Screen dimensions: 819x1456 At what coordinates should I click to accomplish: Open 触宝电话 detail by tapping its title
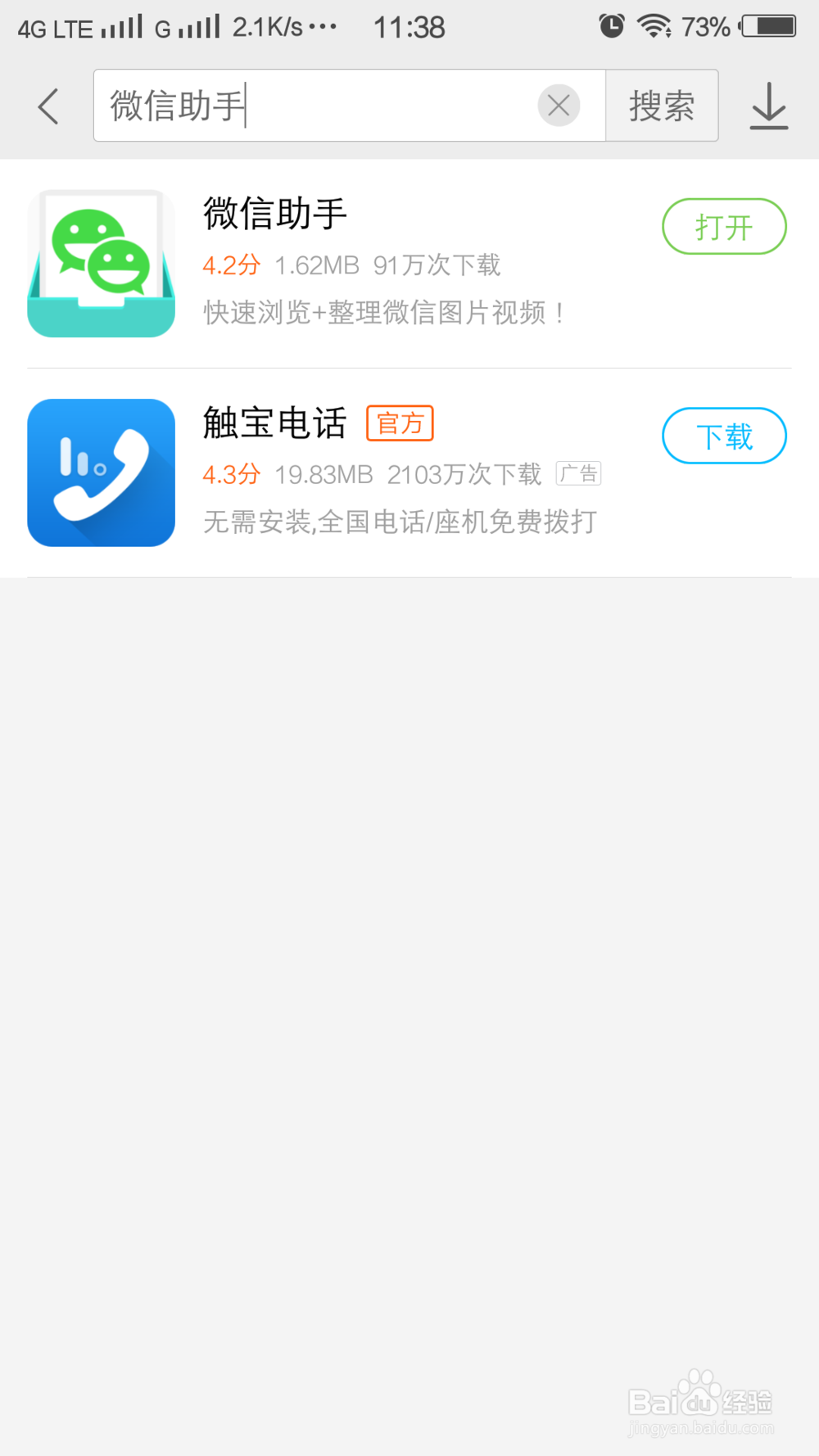[x=274, y=423]
